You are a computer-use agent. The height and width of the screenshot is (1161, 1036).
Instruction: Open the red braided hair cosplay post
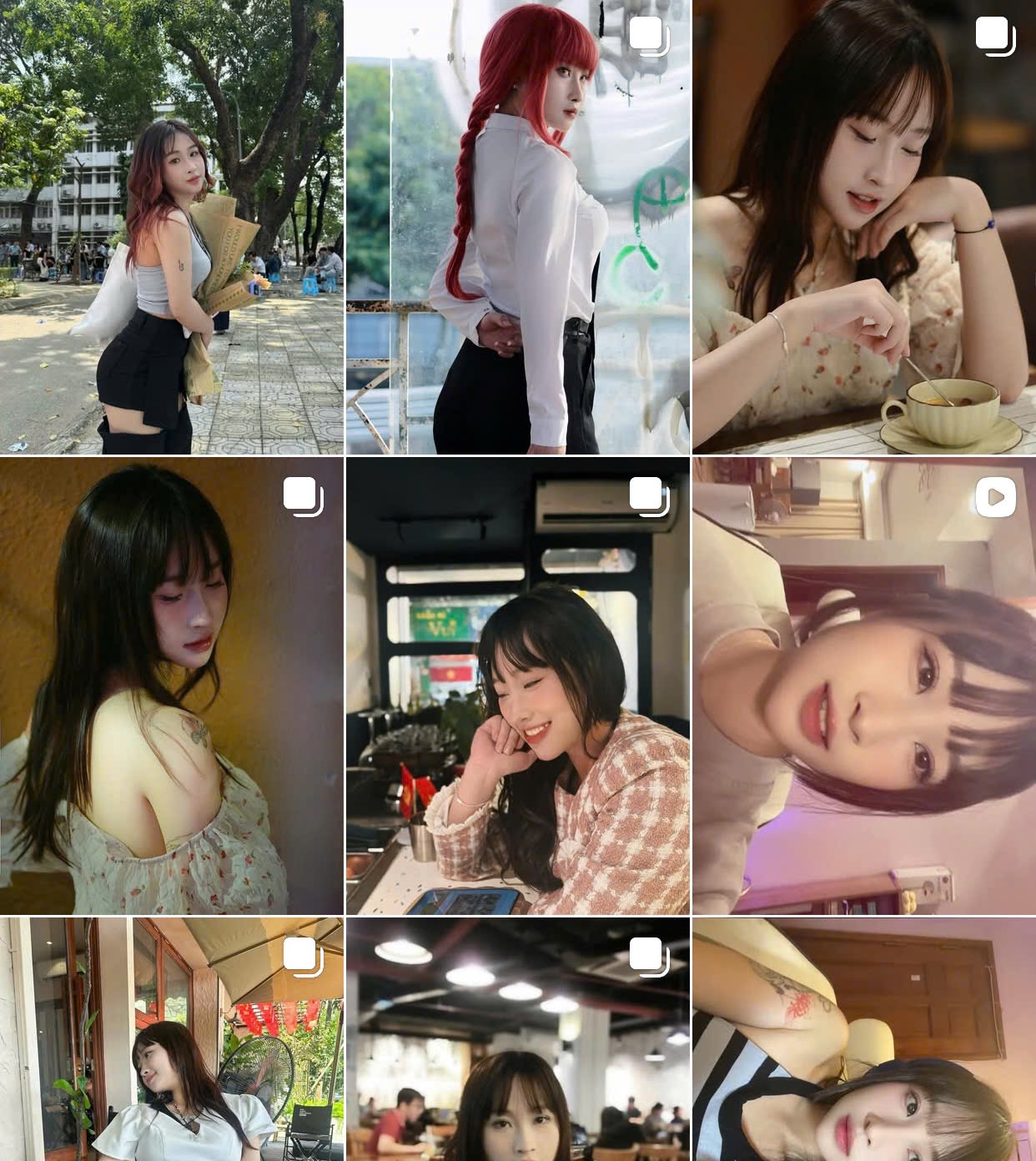point(517,227)
